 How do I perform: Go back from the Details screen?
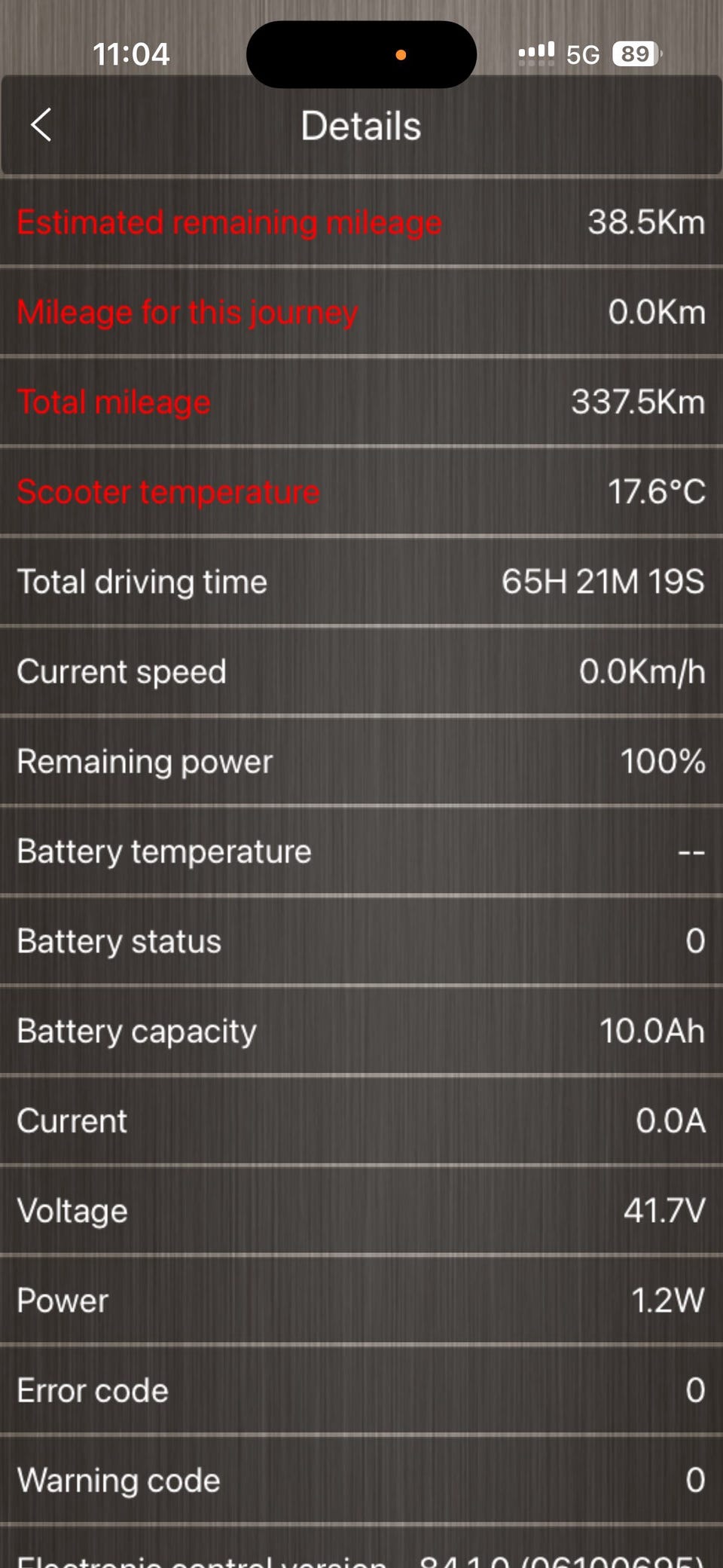(41, 125)
